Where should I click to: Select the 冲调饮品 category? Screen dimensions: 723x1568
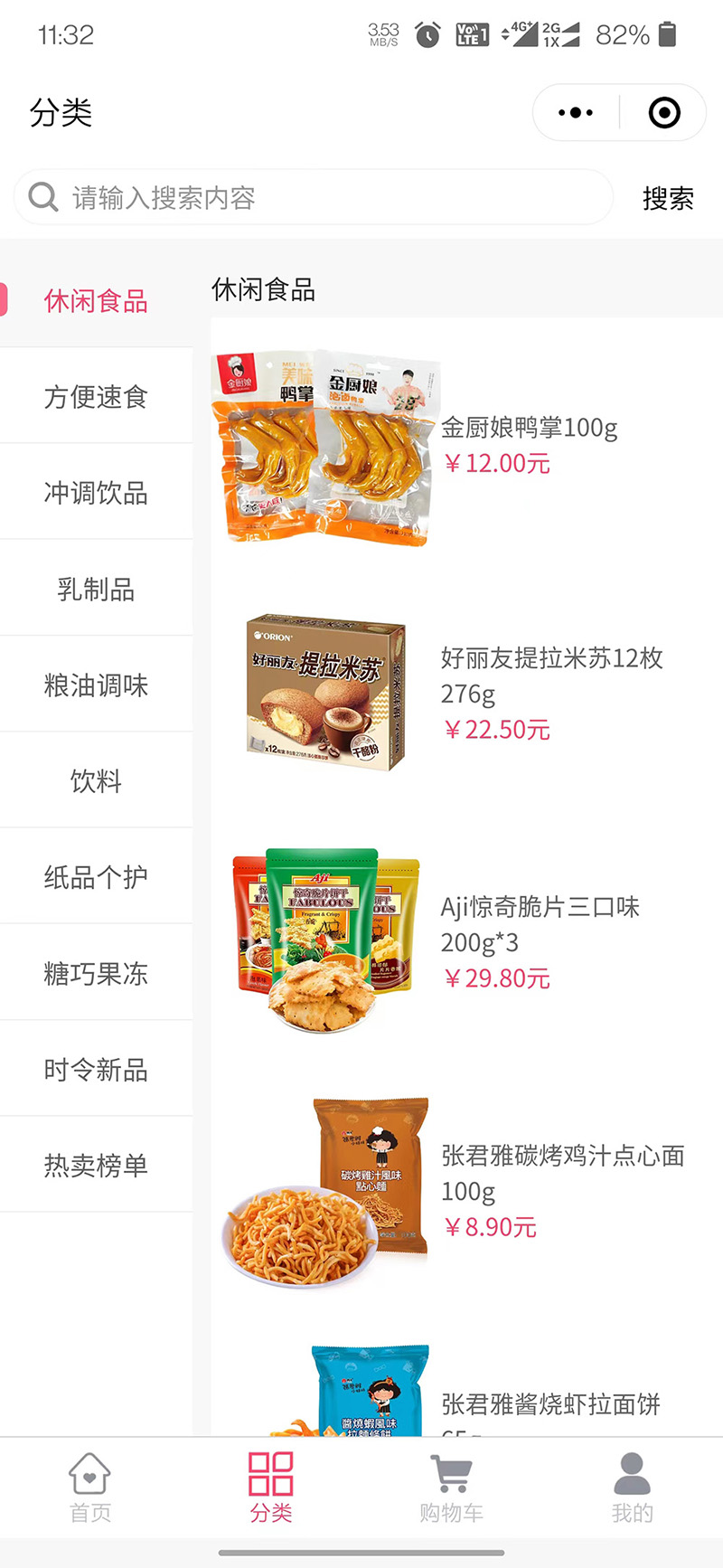coord(96,493)
